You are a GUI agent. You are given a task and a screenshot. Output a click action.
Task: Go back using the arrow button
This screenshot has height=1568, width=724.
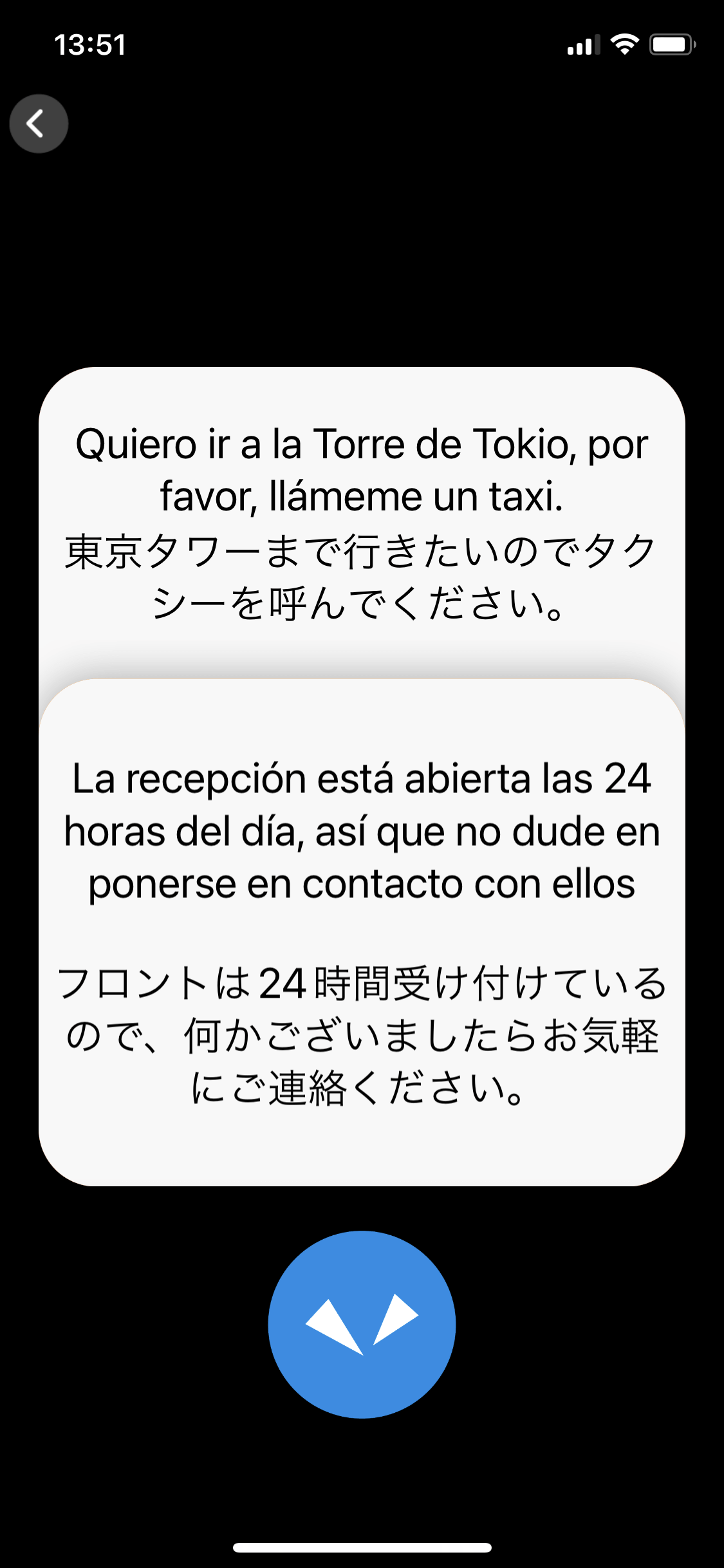39,124
